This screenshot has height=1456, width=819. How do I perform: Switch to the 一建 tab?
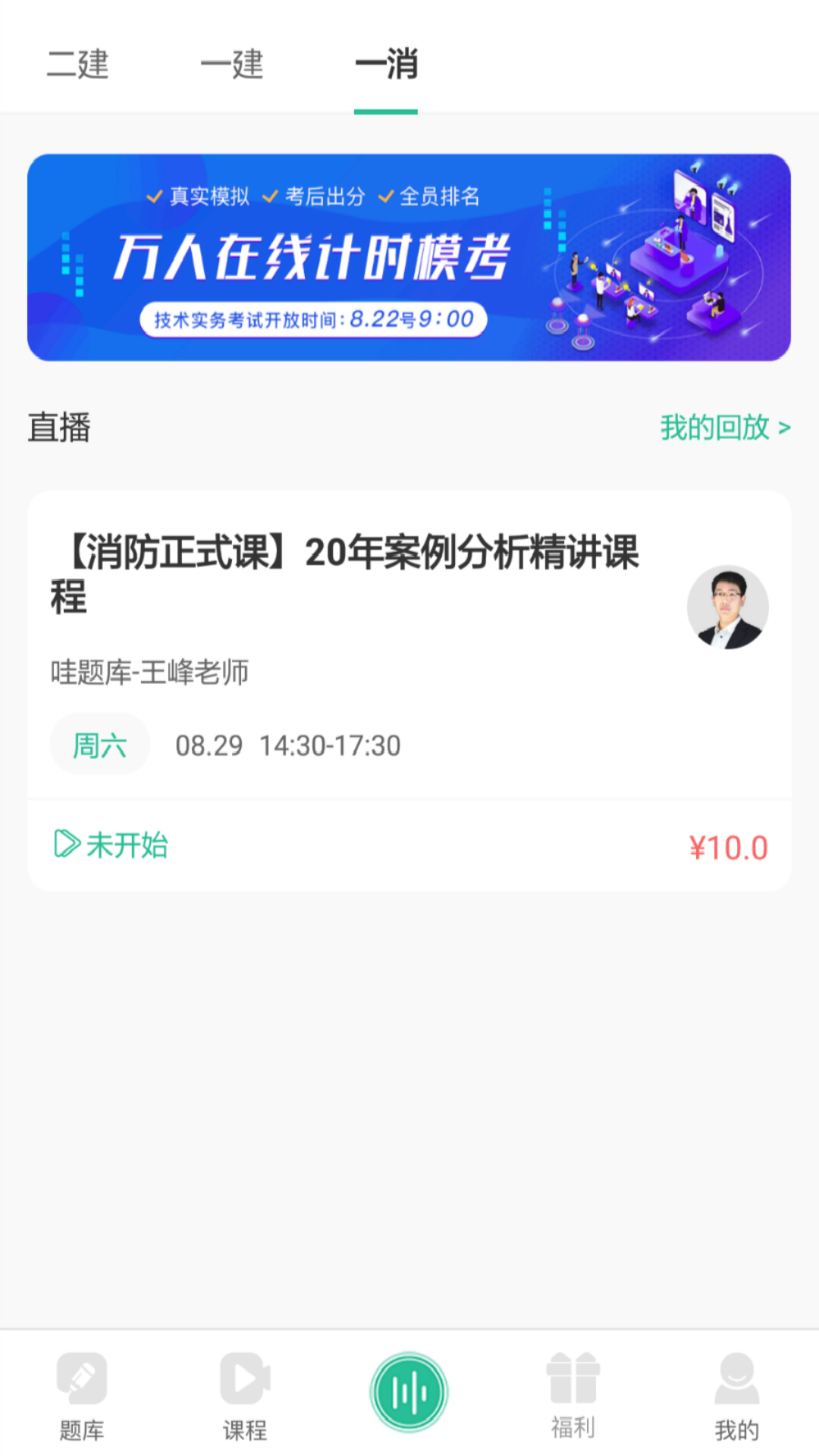tap(233, 67)
